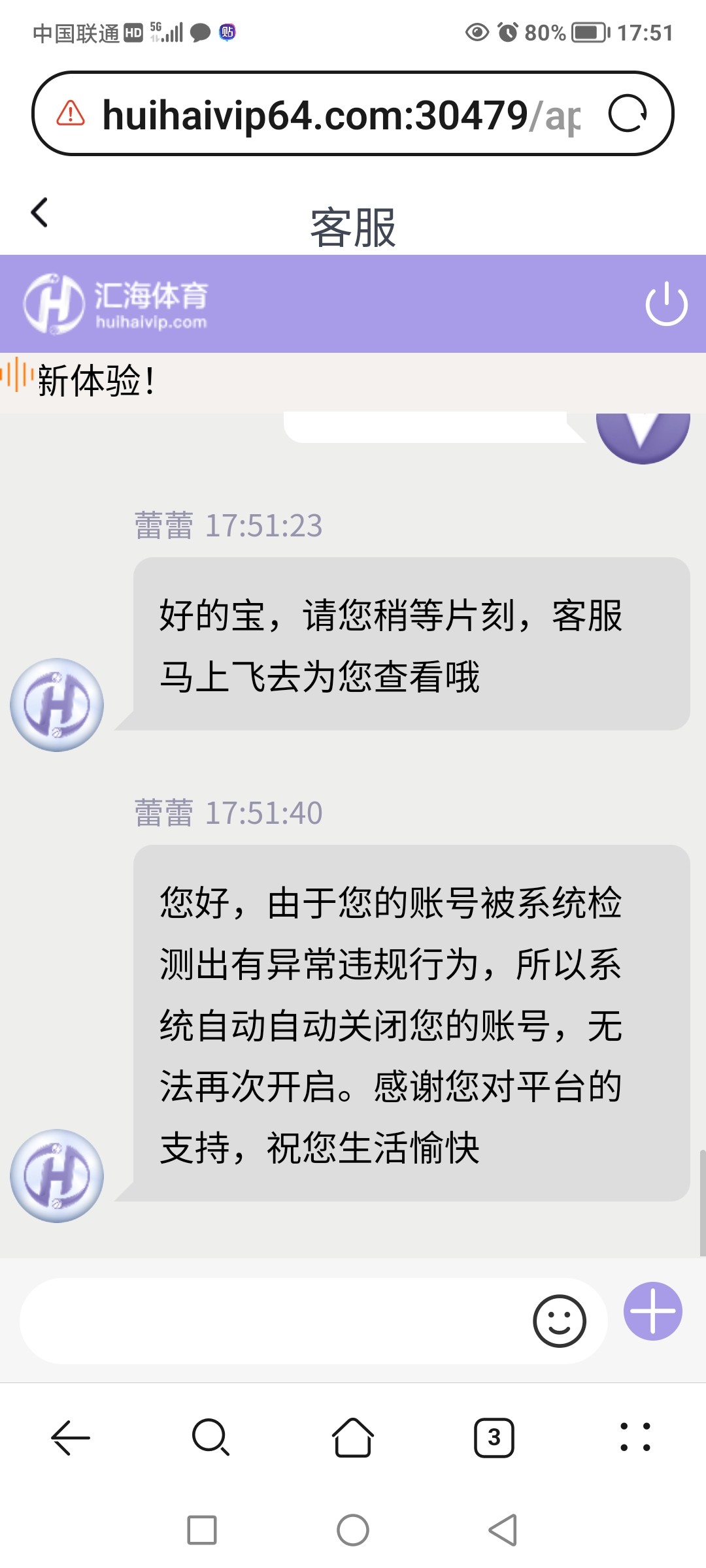Focus the chat message input field
This screenshot has height=1568, width=706.
coord(275,1321)
